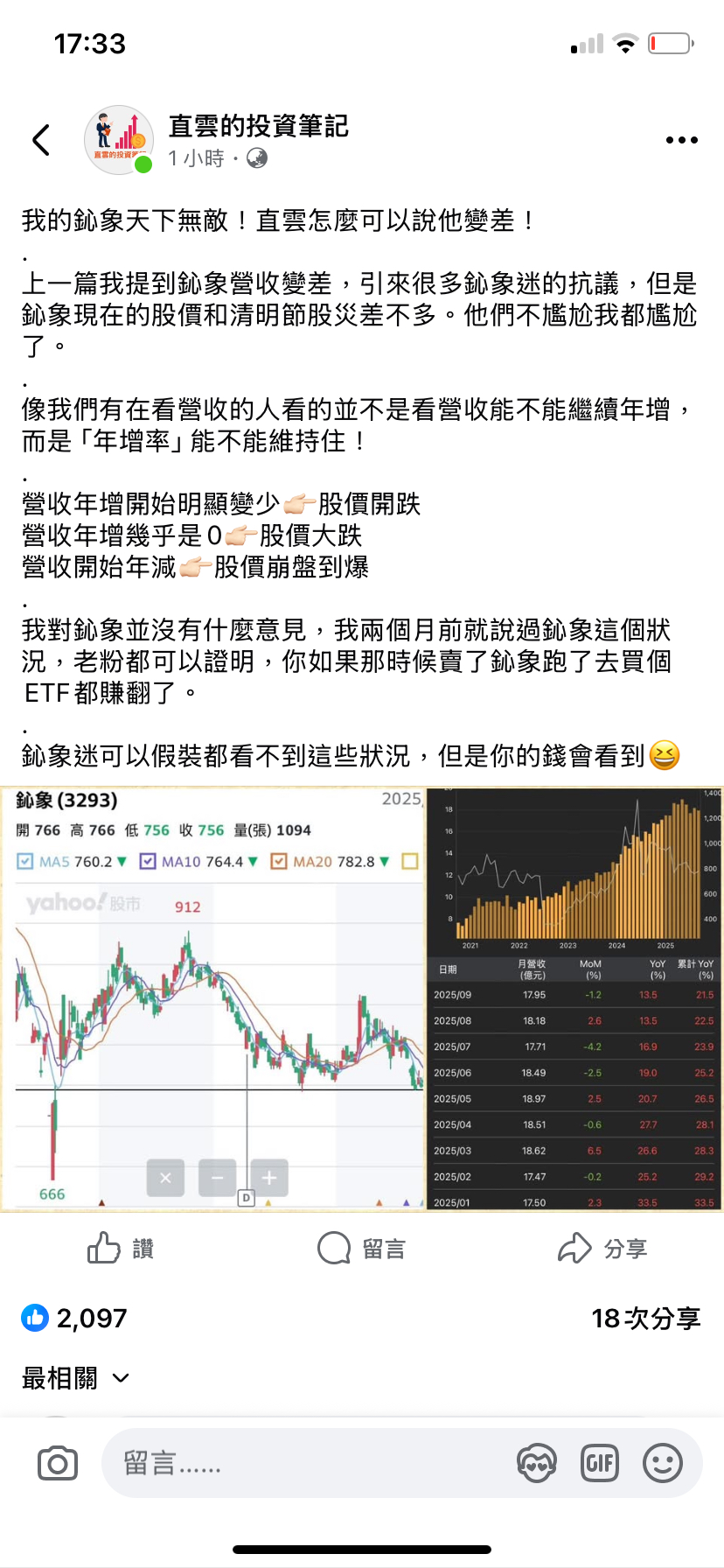View the 18 次分享 shares list
The width and height of the screenshot is (724, 1568).
coord(646,1319)
